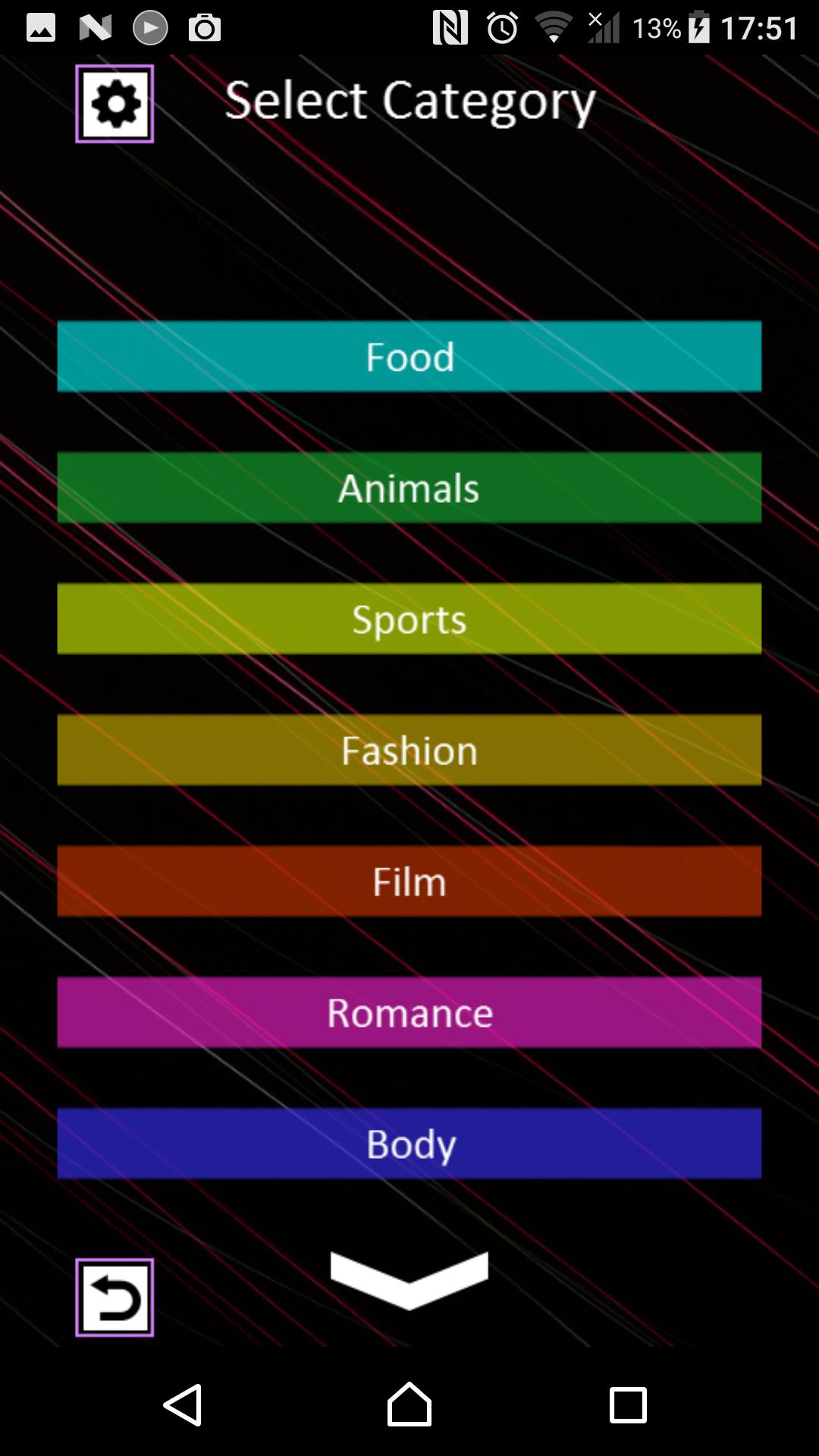
Task: Choose the Animals category
Action: tap(409, 488)
